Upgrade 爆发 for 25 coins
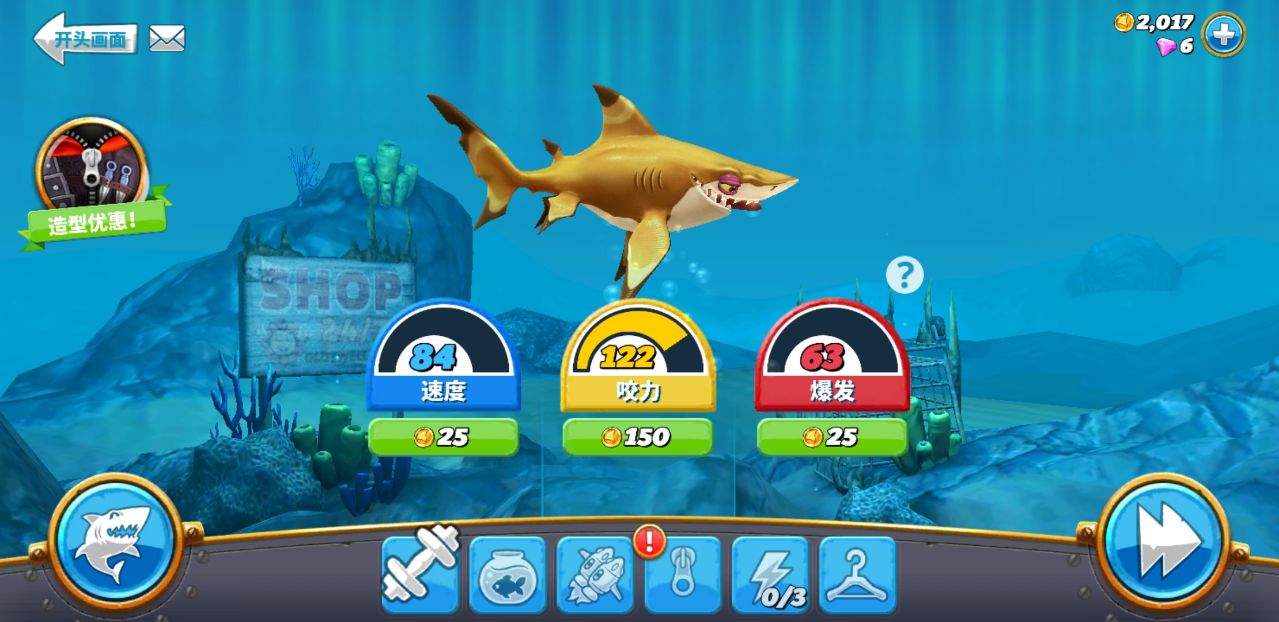Screen dimensions: 1279x622 831,437
